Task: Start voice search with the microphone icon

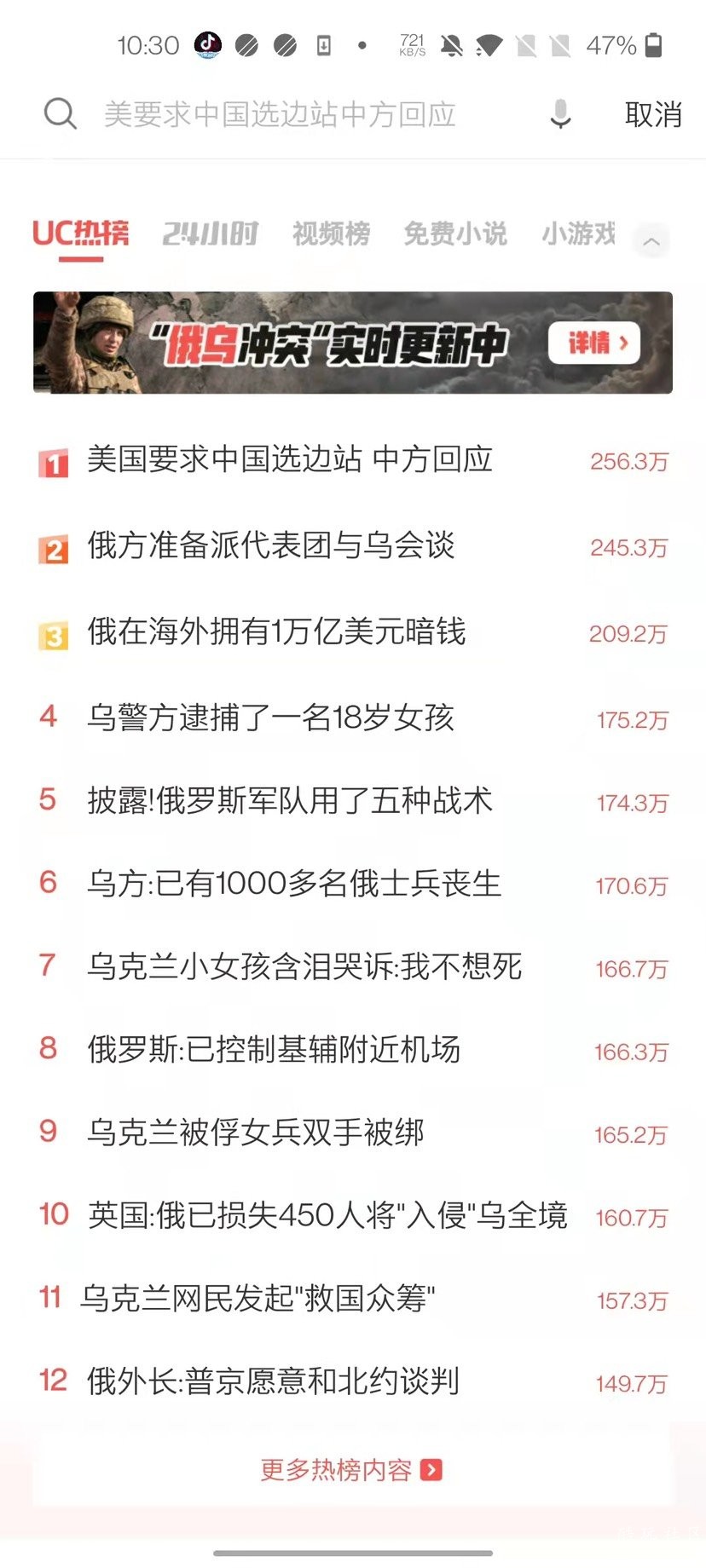Action: coord(560,114)
